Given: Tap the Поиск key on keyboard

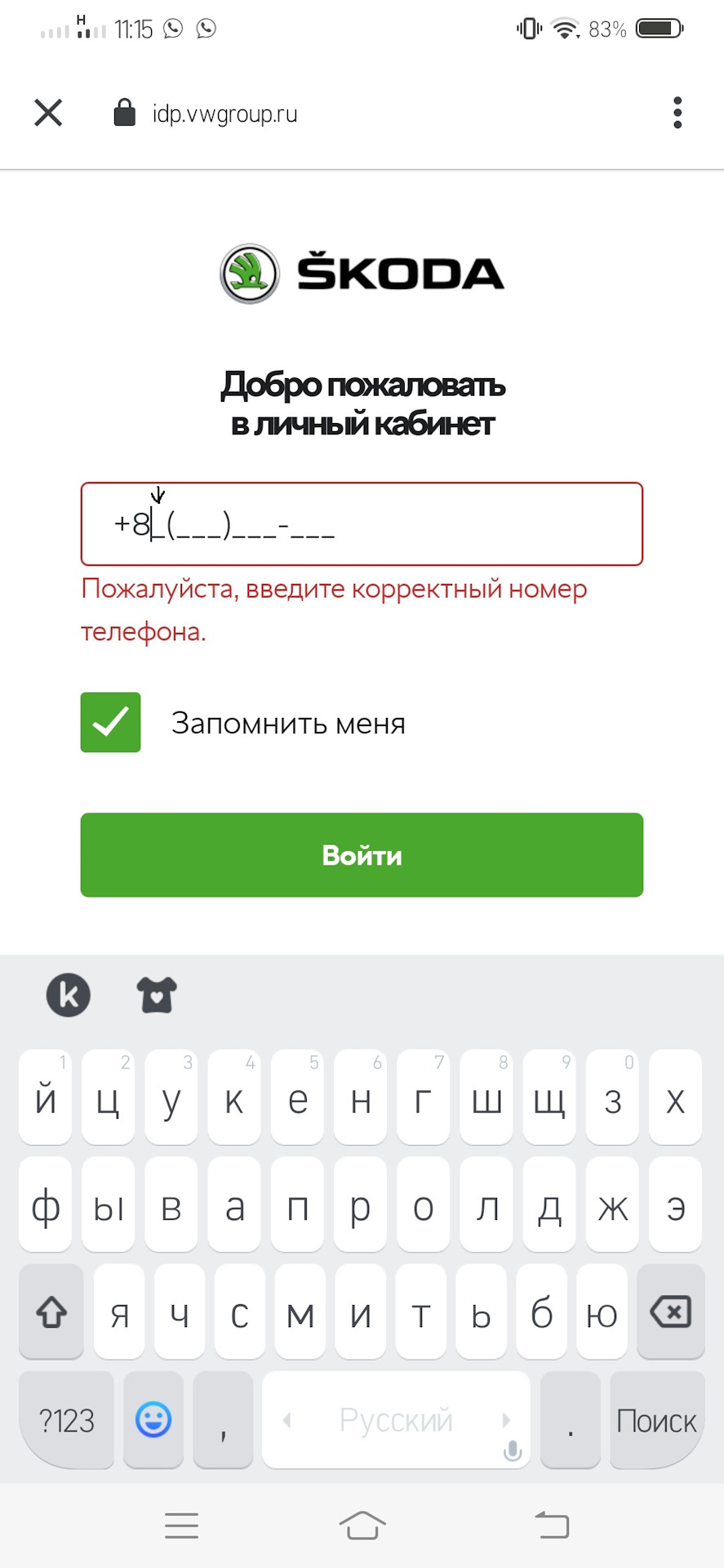Looking at the screenshot, I should 655,1421.
